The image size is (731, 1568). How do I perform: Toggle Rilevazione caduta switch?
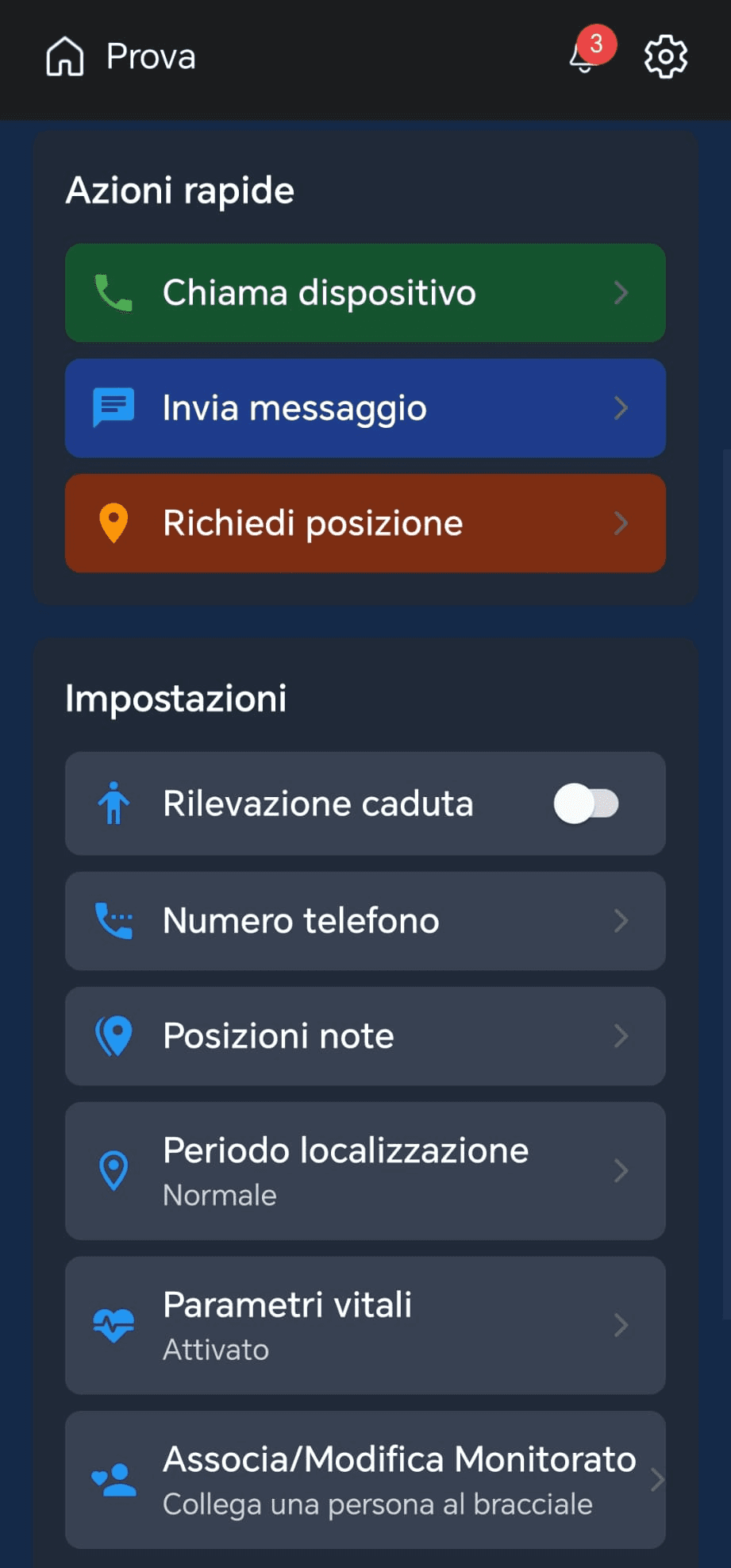(586, 803)
